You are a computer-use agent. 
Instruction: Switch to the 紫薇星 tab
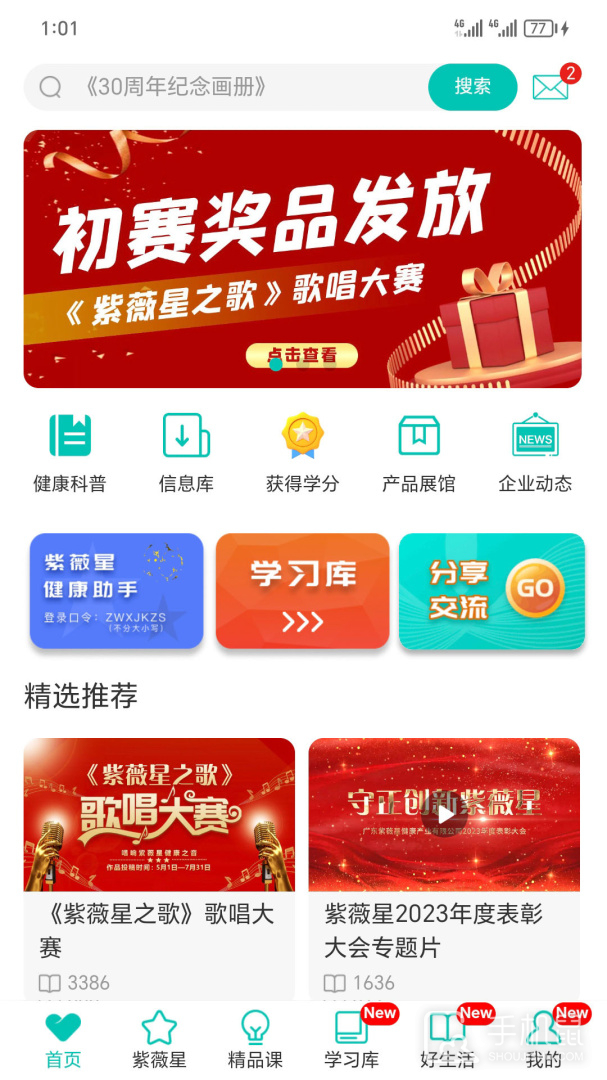(159, 1039)
